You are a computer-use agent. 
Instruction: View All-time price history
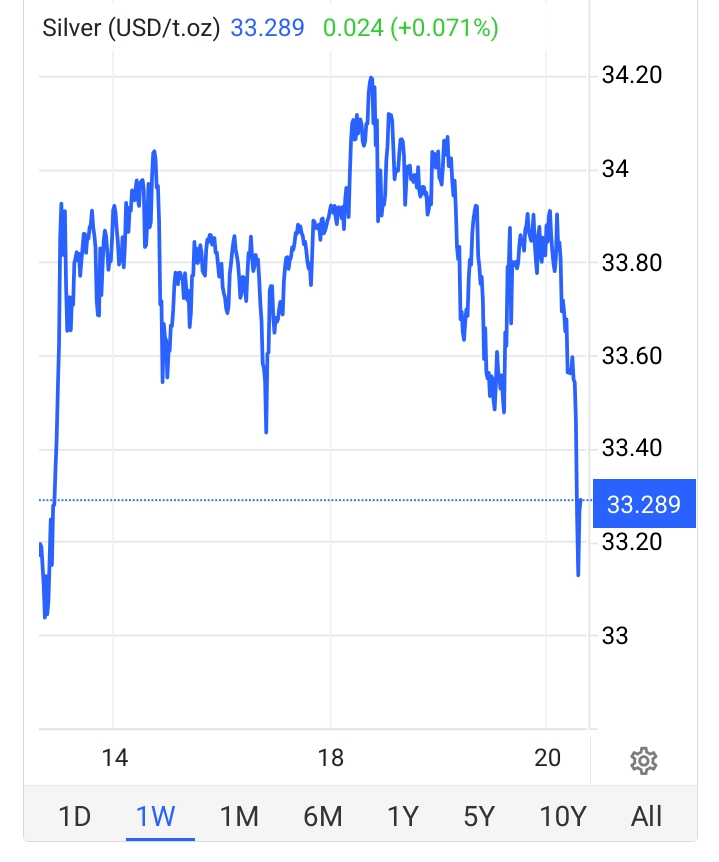point(647,816)
